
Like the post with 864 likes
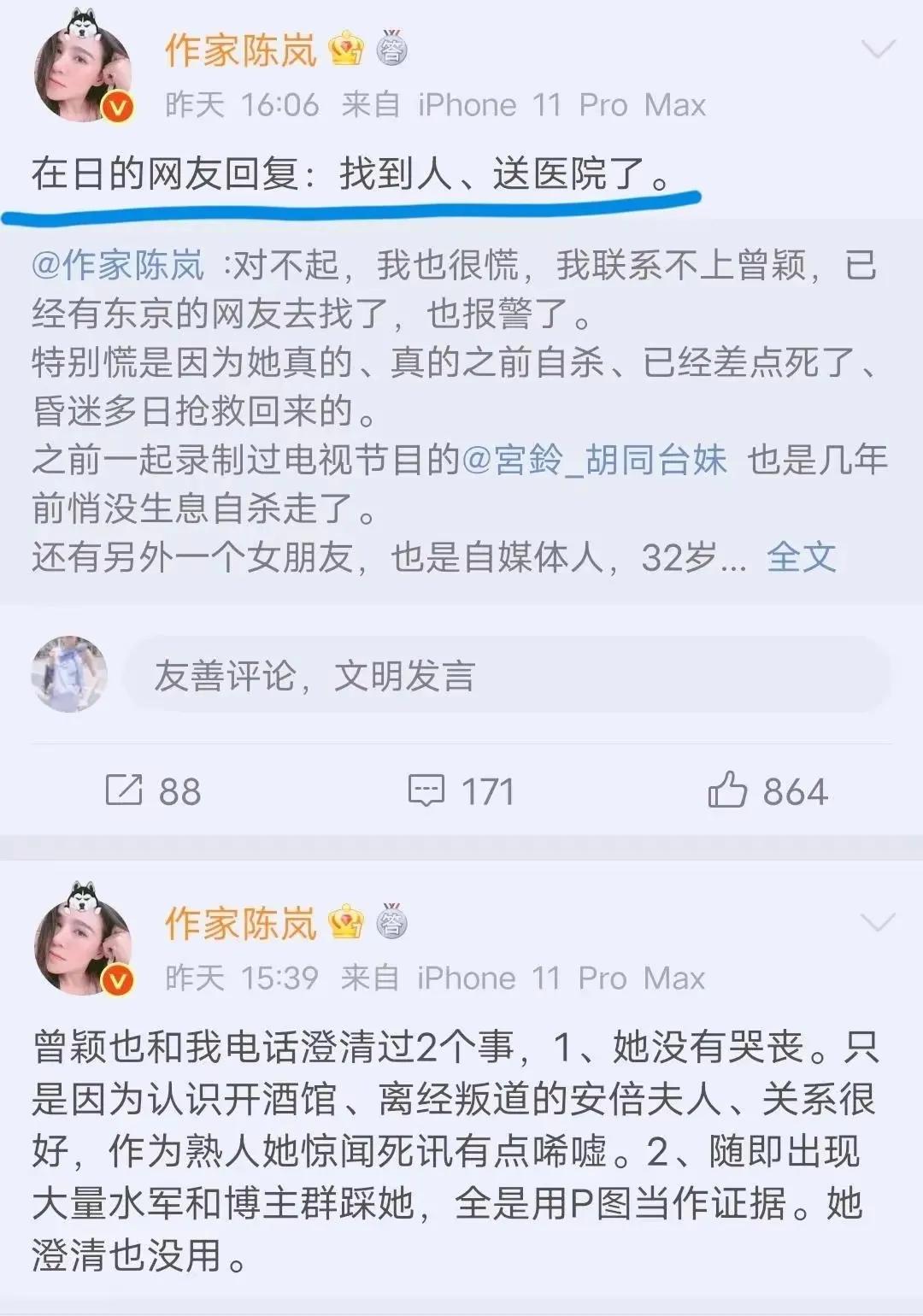[767, 790]
